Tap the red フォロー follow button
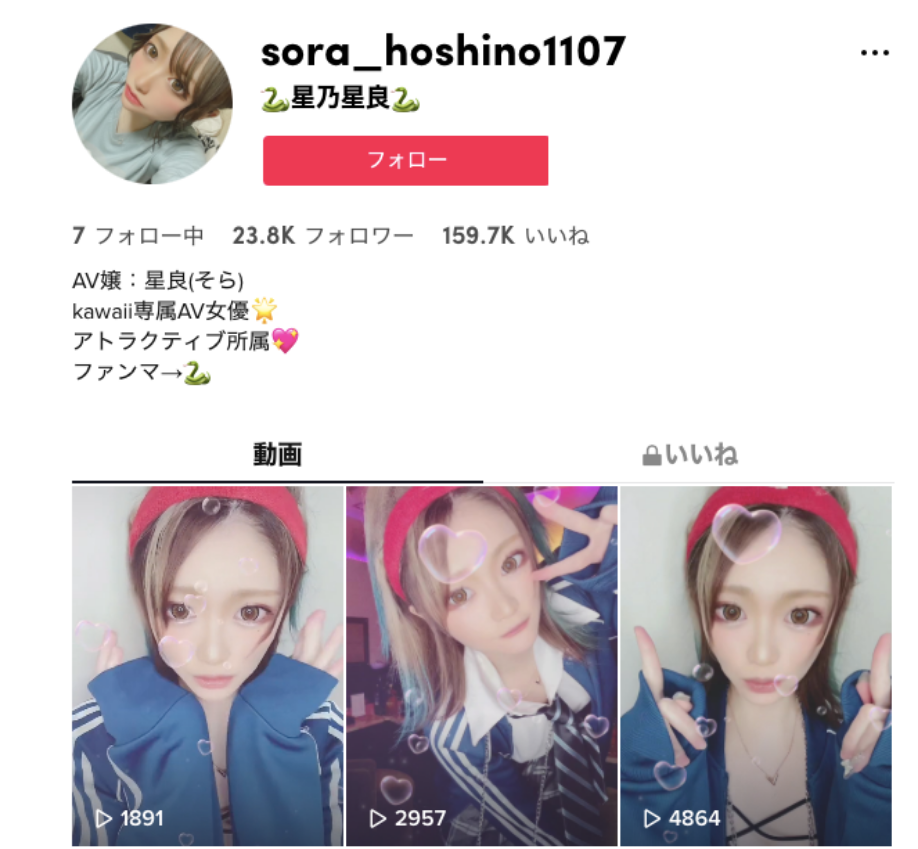This screenshot has height=849, width=918. pyautogui.click(x=405, y=161)
